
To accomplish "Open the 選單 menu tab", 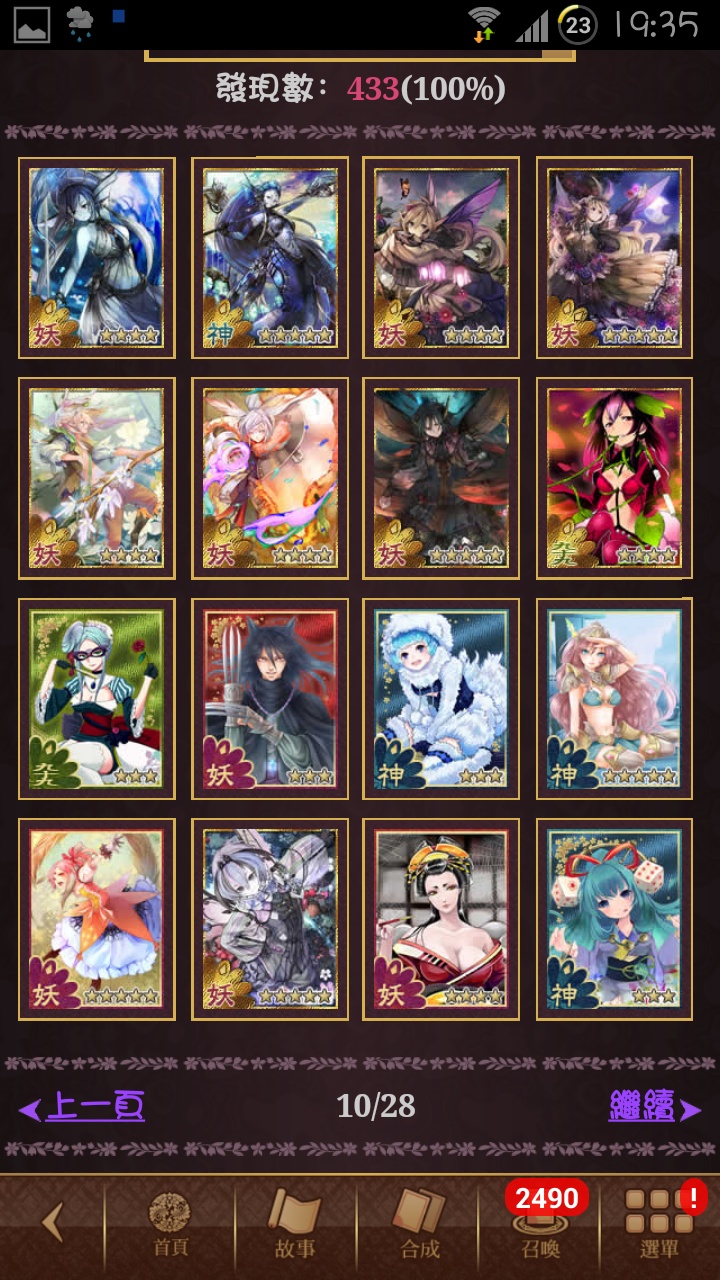I will click(x=661, y=1222).
